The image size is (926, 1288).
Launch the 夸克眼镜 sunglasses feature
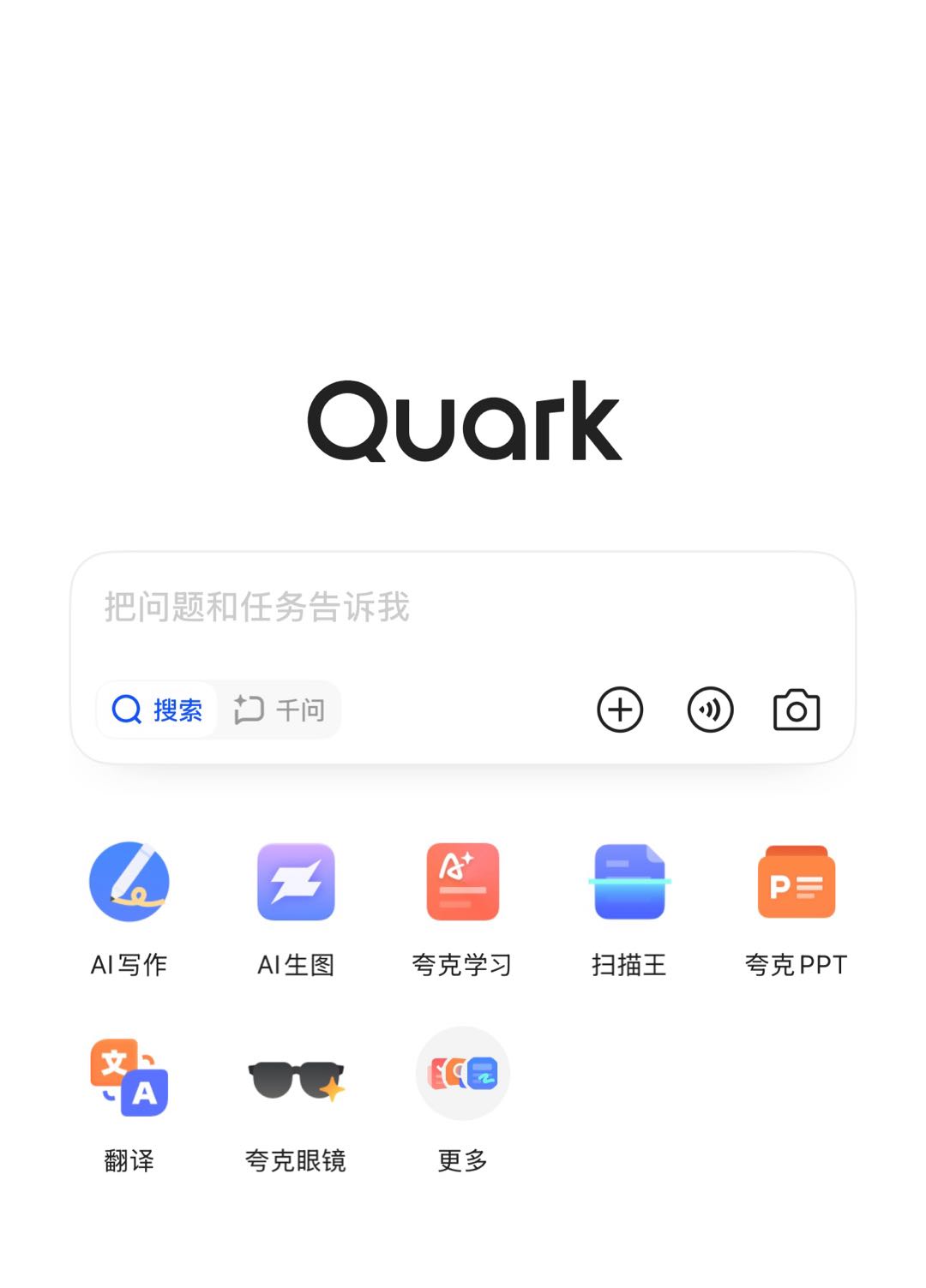pyautogui.click(x=295, y=1074)
